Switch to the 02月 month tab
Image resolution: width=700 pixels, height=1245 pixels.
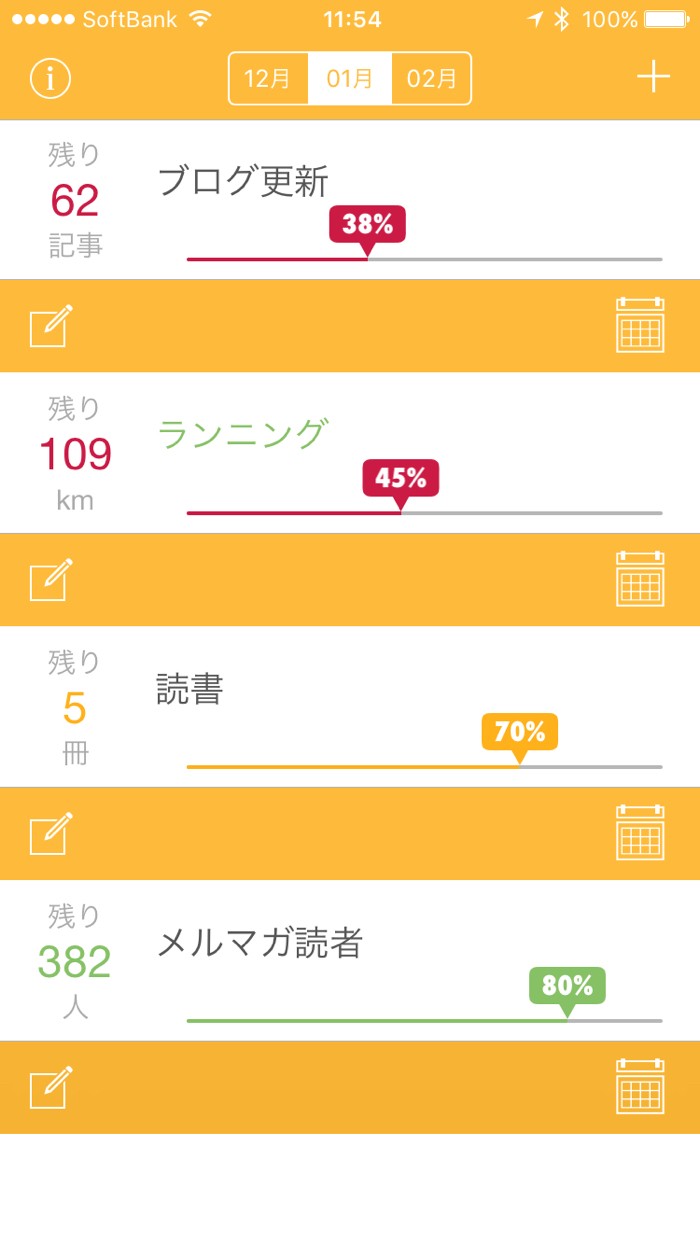tap(431, 78)
